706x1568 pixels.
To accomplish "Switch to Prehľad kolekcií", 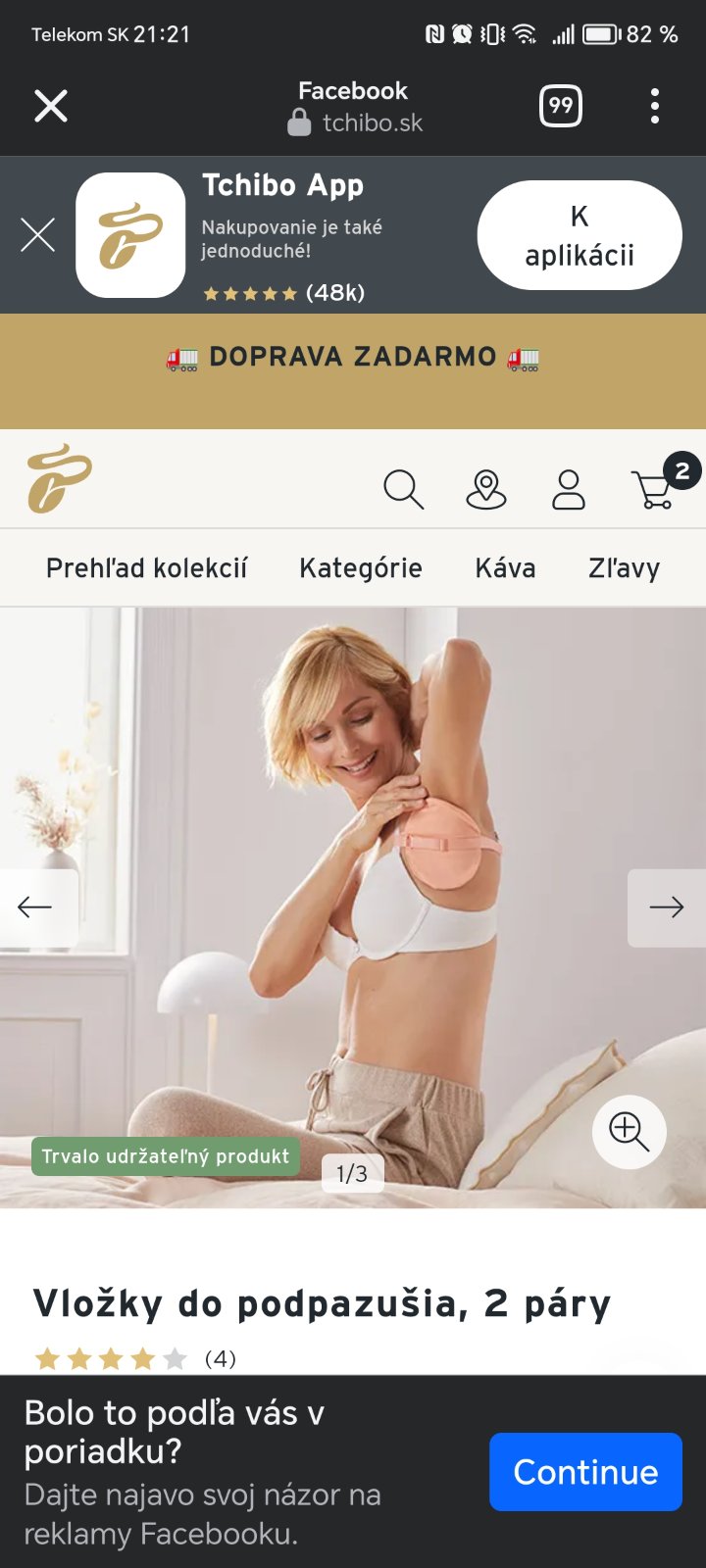I will click(x=147, y=568).
